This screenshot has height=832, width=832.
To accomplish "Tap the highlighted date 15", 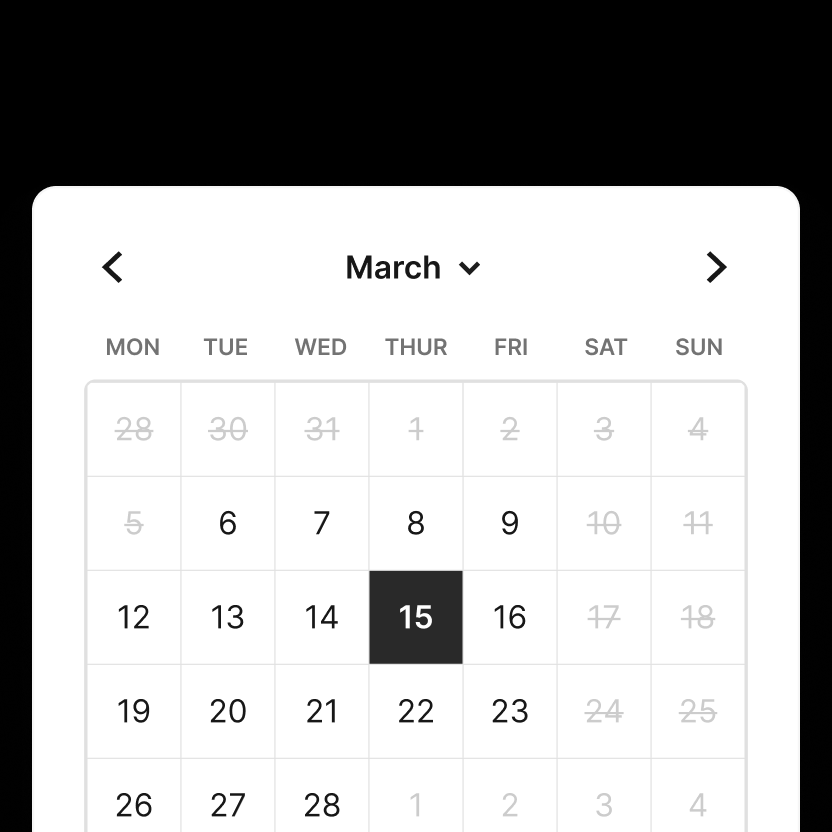I will [415, 617].
